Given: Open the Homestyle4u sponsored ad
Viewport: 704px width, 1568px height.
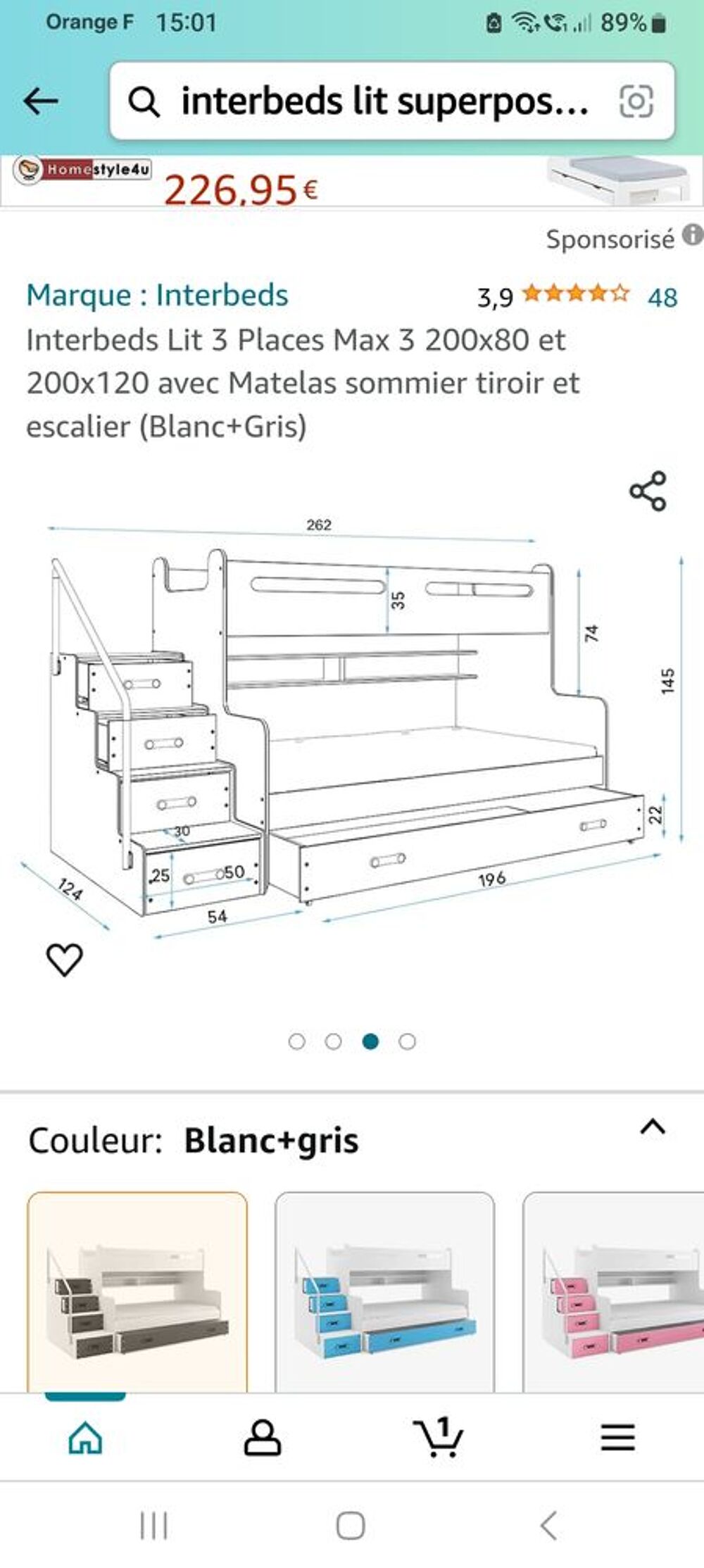Looking at the screenshot, I should (x=352, y=182).
